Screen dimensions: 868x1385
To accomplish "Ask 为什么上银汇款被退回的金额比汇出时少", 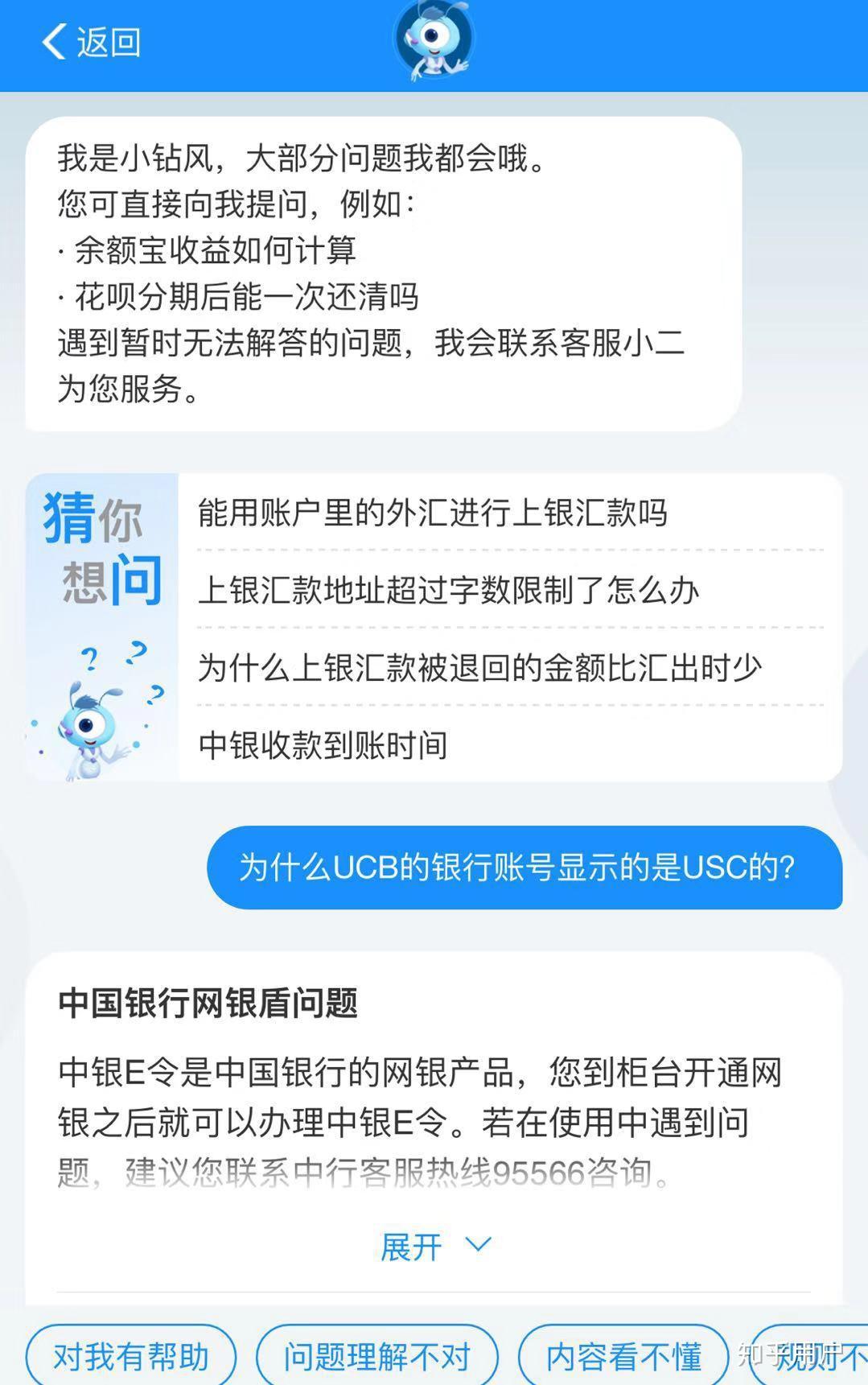I will tap(479, 668).
